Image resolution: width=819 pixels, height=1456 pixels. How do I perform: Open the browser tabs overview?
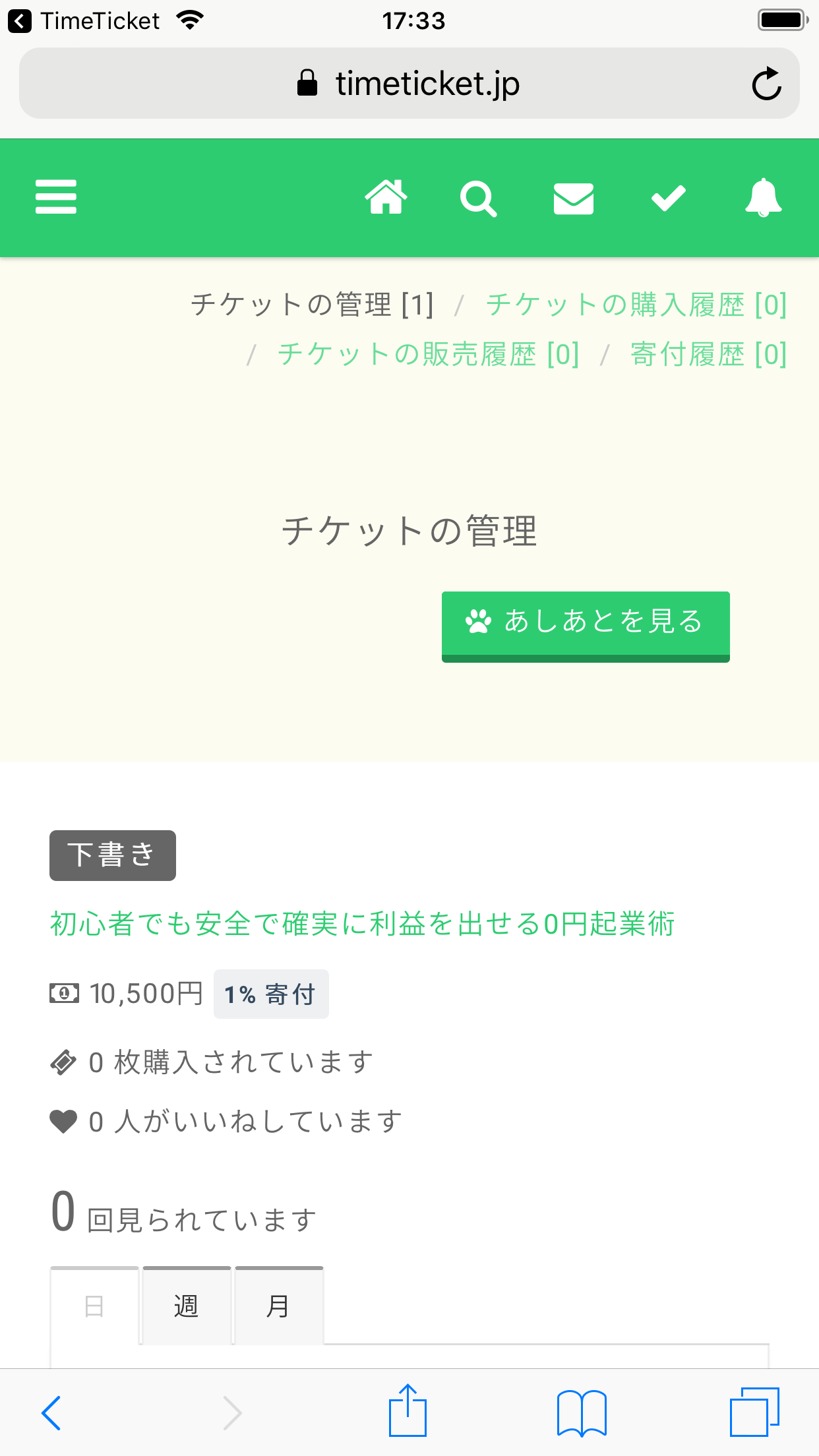pos(754,1412)
